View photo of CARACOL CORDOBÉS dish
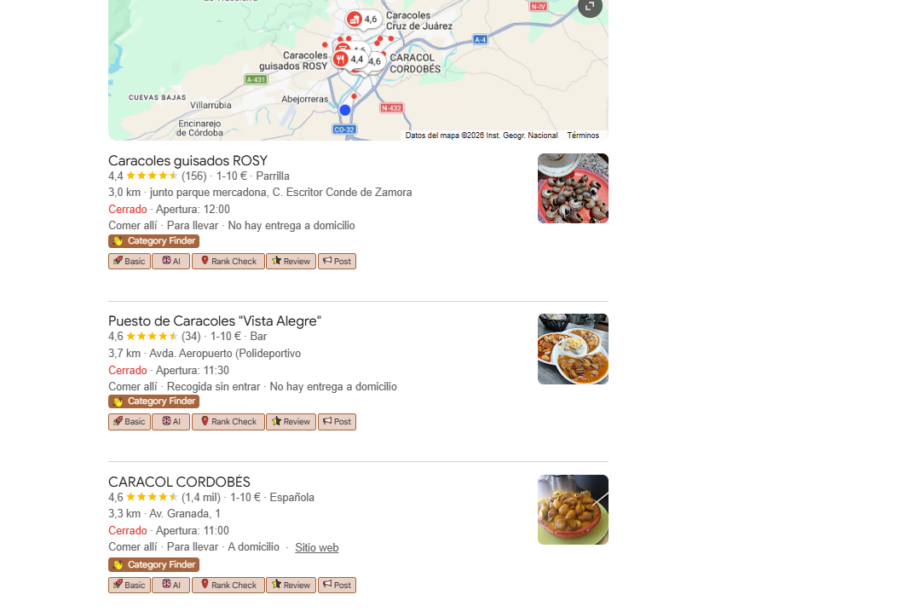900x612 pixels. (573, 510)
